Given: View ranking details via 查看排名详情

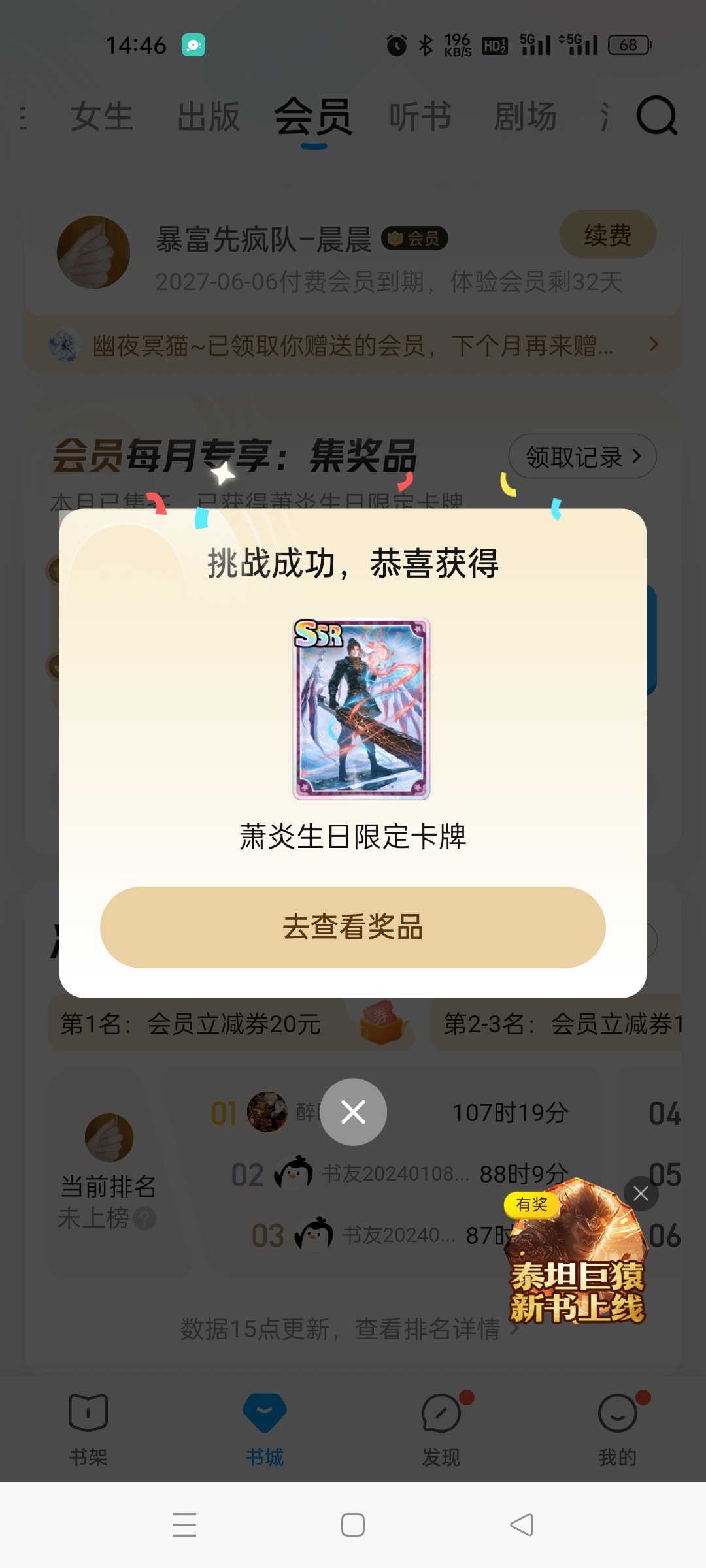Looking at the screenshot, I should 428,1329.
